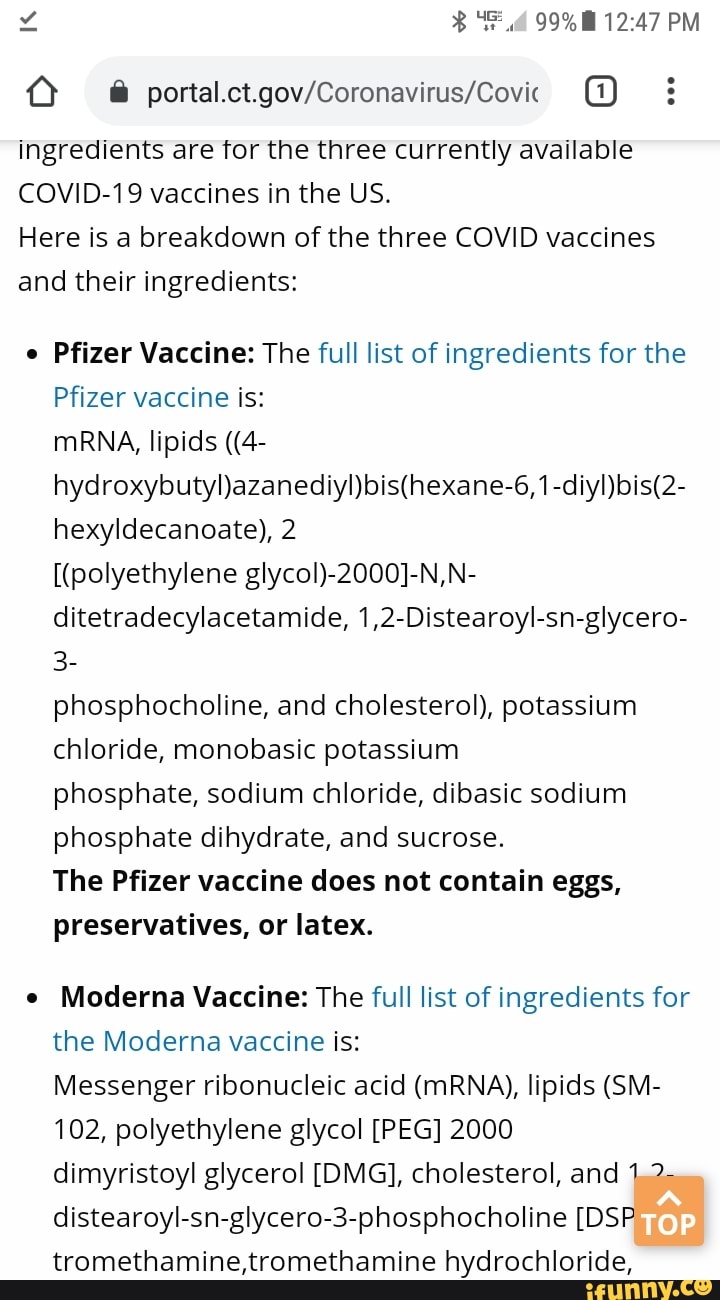Jump back using the orange TOP button

669,1211
